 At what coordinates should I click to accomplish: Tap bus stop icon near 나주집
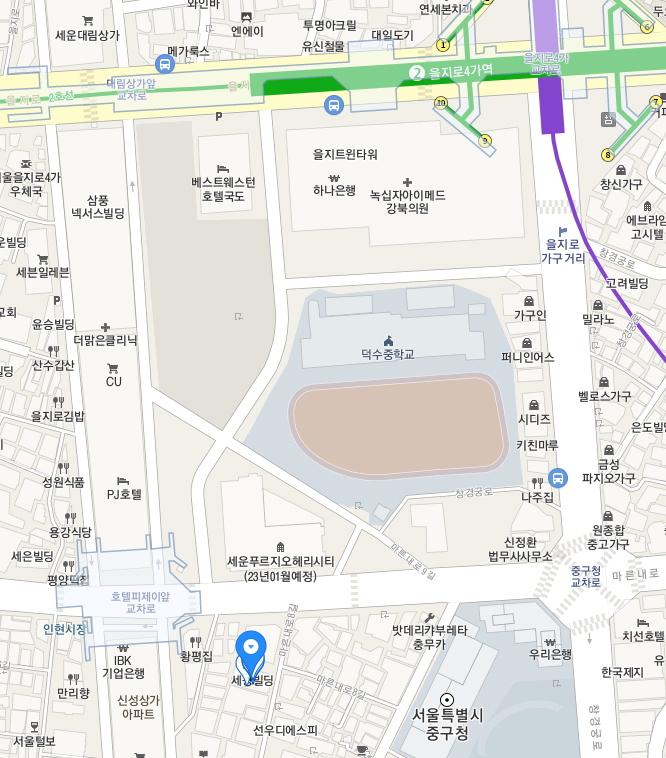[558, 478]
